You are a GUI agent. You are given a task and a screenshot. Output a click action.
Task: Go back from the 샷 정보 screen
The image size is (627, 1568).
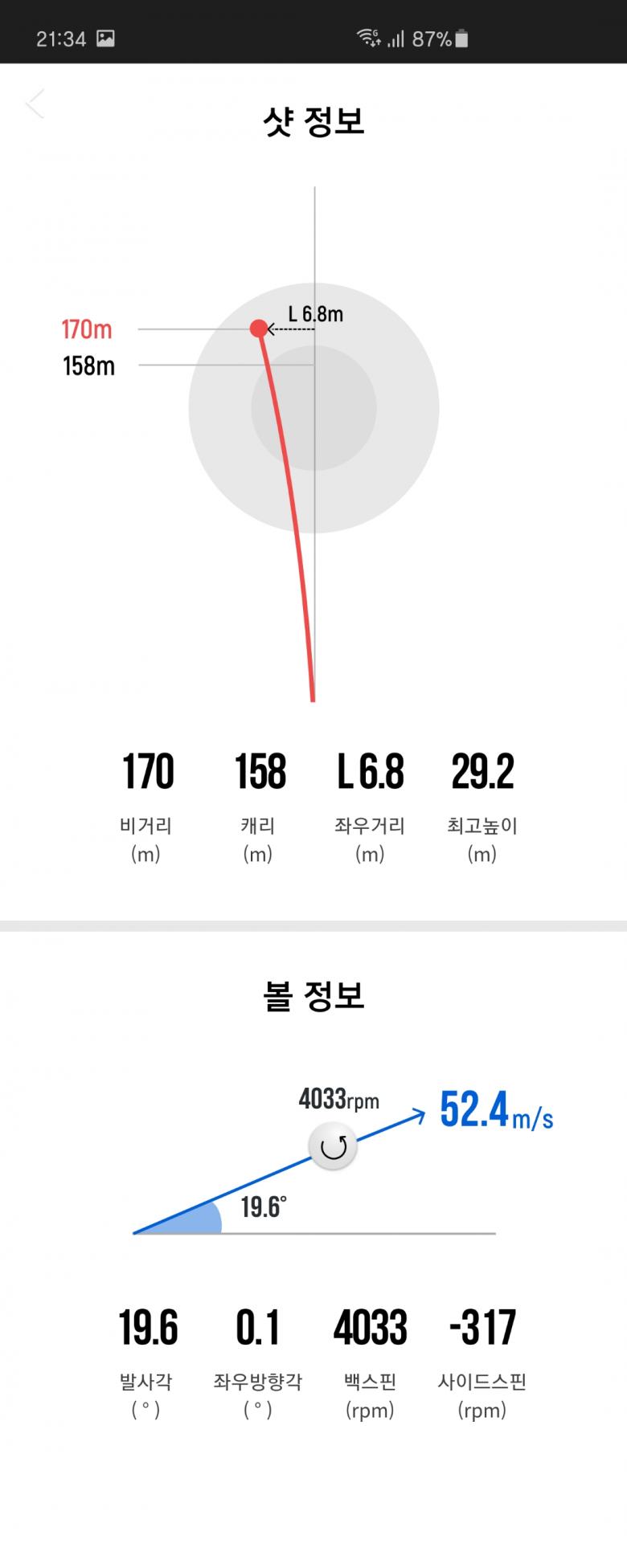click(x=35, y=104)
